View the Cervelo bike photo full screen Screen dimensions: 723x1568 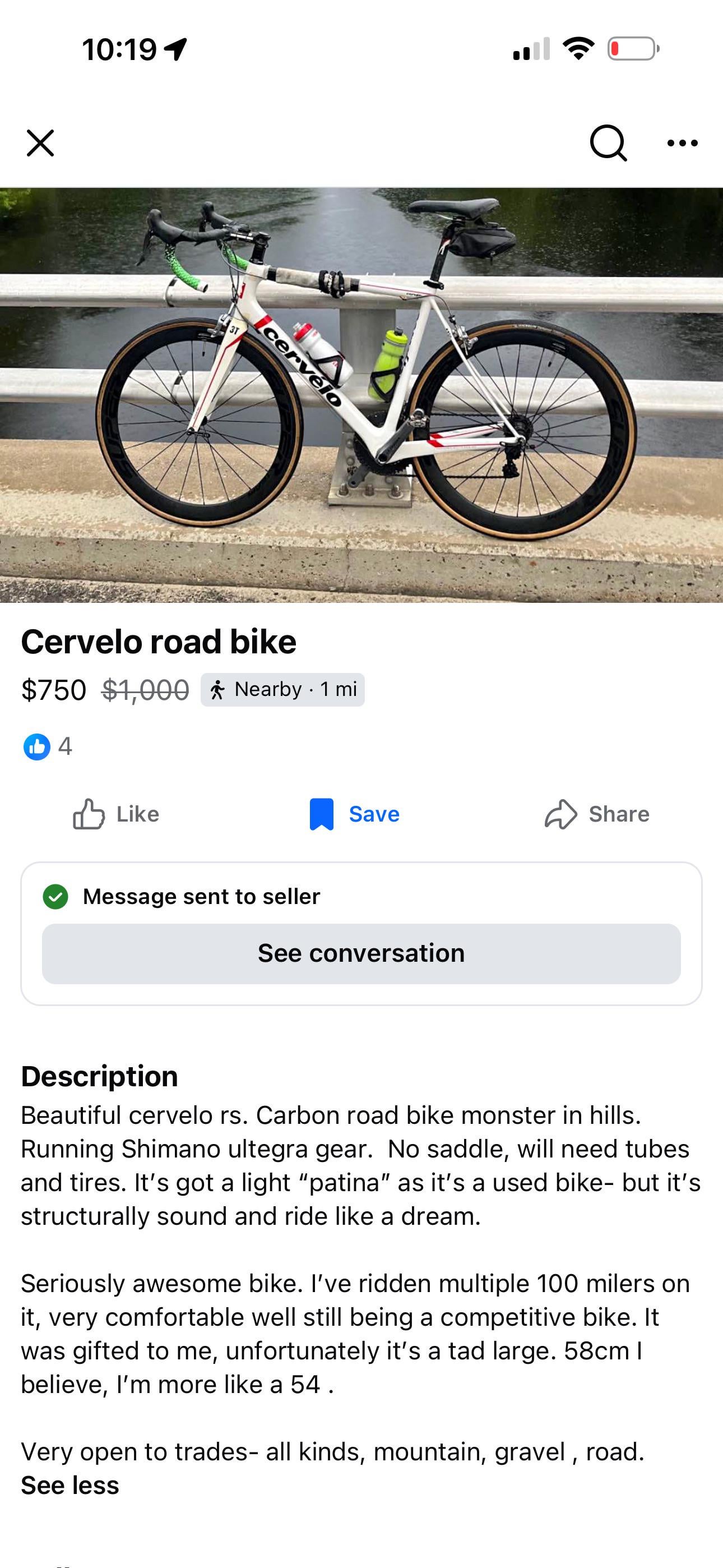coord(361,394)
